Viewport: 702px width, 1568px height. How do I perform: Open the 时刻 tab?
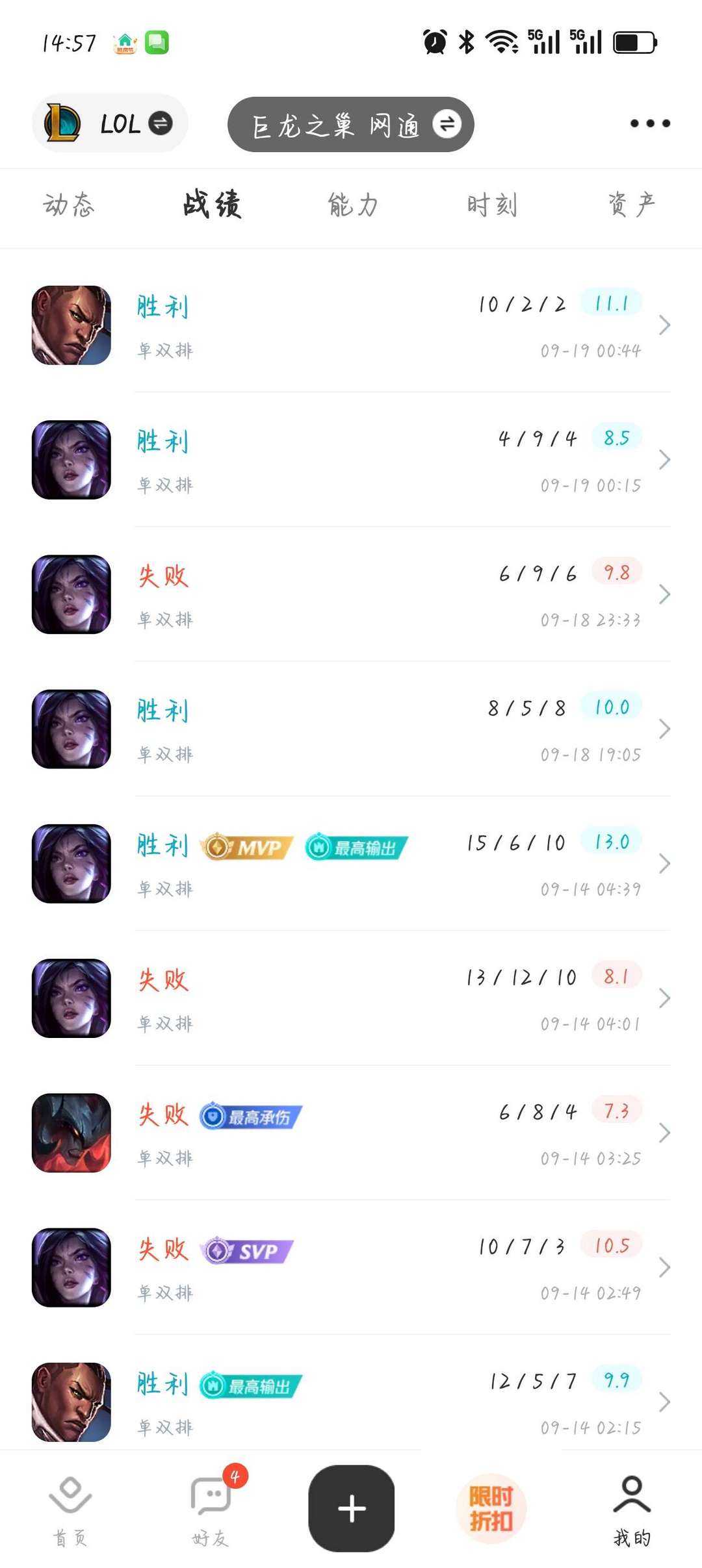click(x=492, y=205)
